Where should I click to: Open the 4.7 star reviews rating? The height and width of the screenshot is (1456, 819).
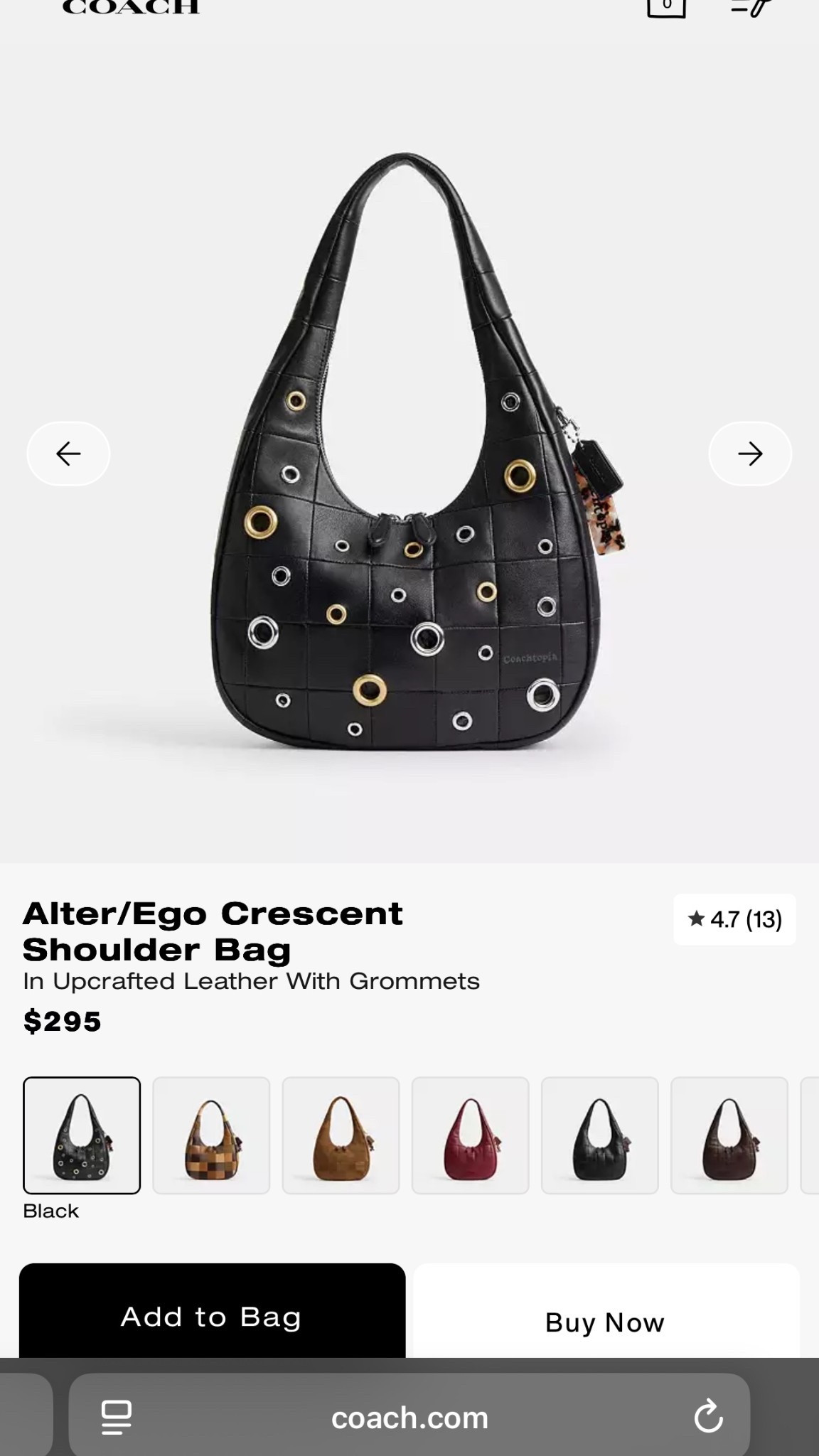(x=734, y=919)
